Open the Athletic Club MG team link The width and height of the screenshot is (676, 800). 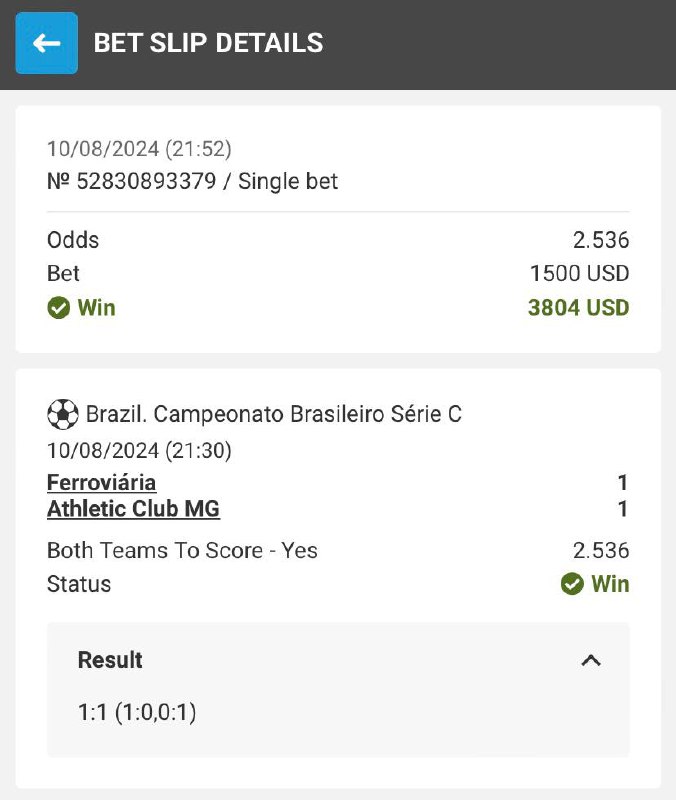(x=133, y=509)
